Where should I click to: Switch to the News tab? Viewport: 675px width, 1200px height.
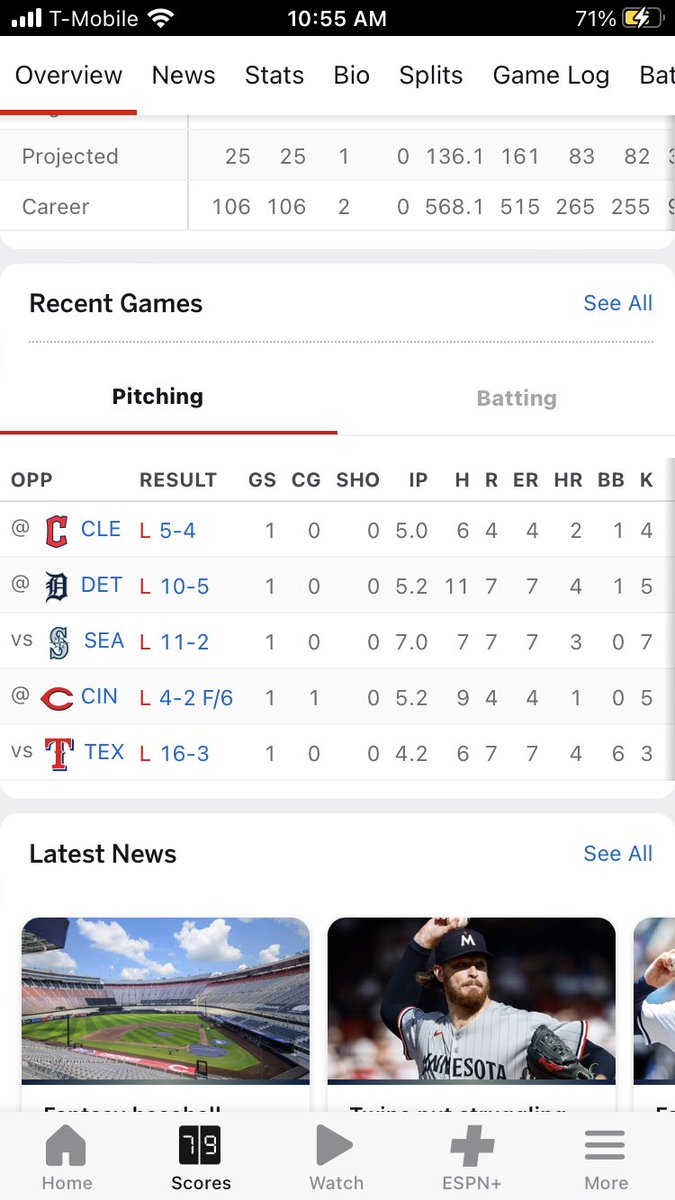(183, 75)
